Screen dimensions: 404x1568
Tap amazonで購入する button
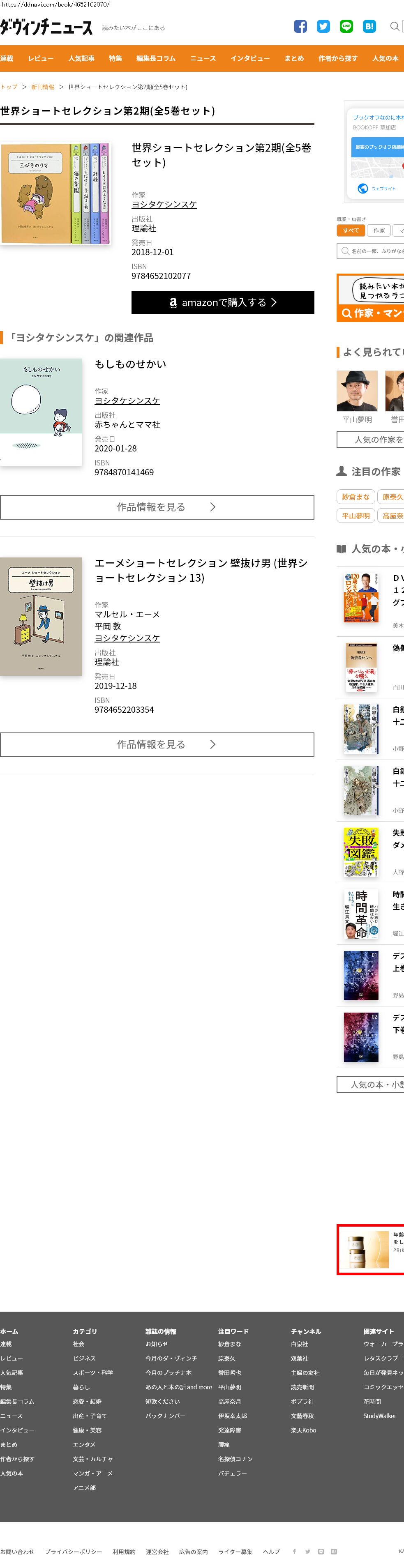click(x=222, y=302)
